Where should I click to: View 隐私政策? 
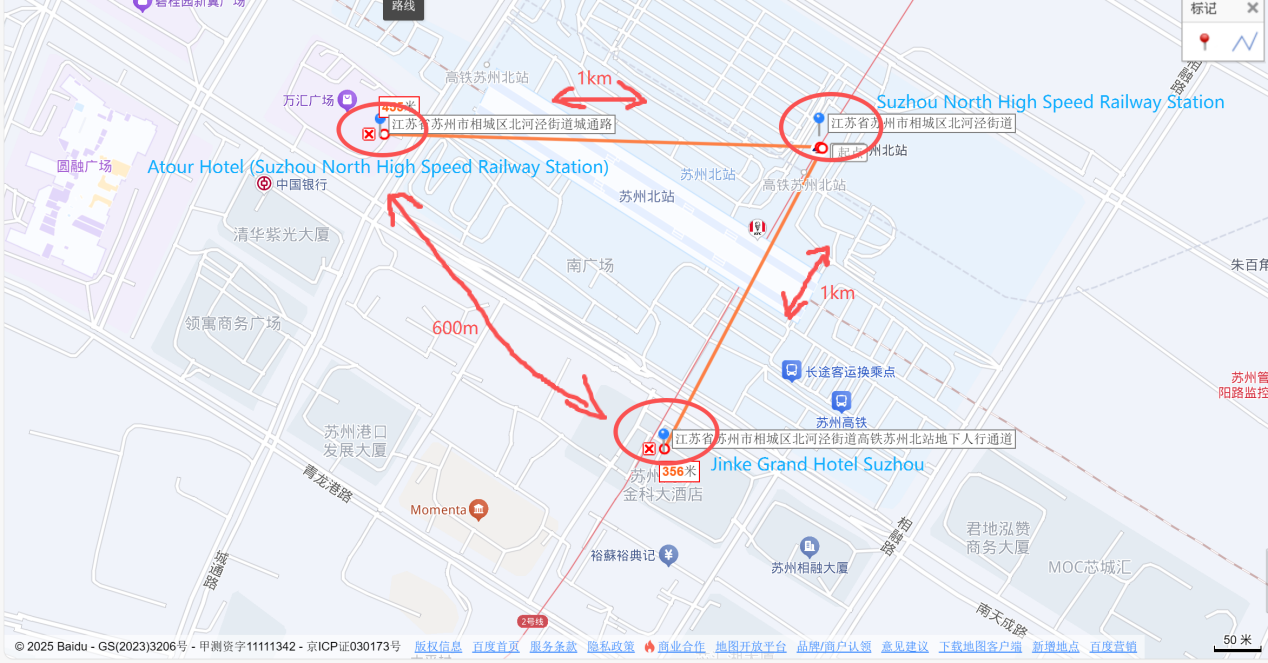click(x=610, y=647)
